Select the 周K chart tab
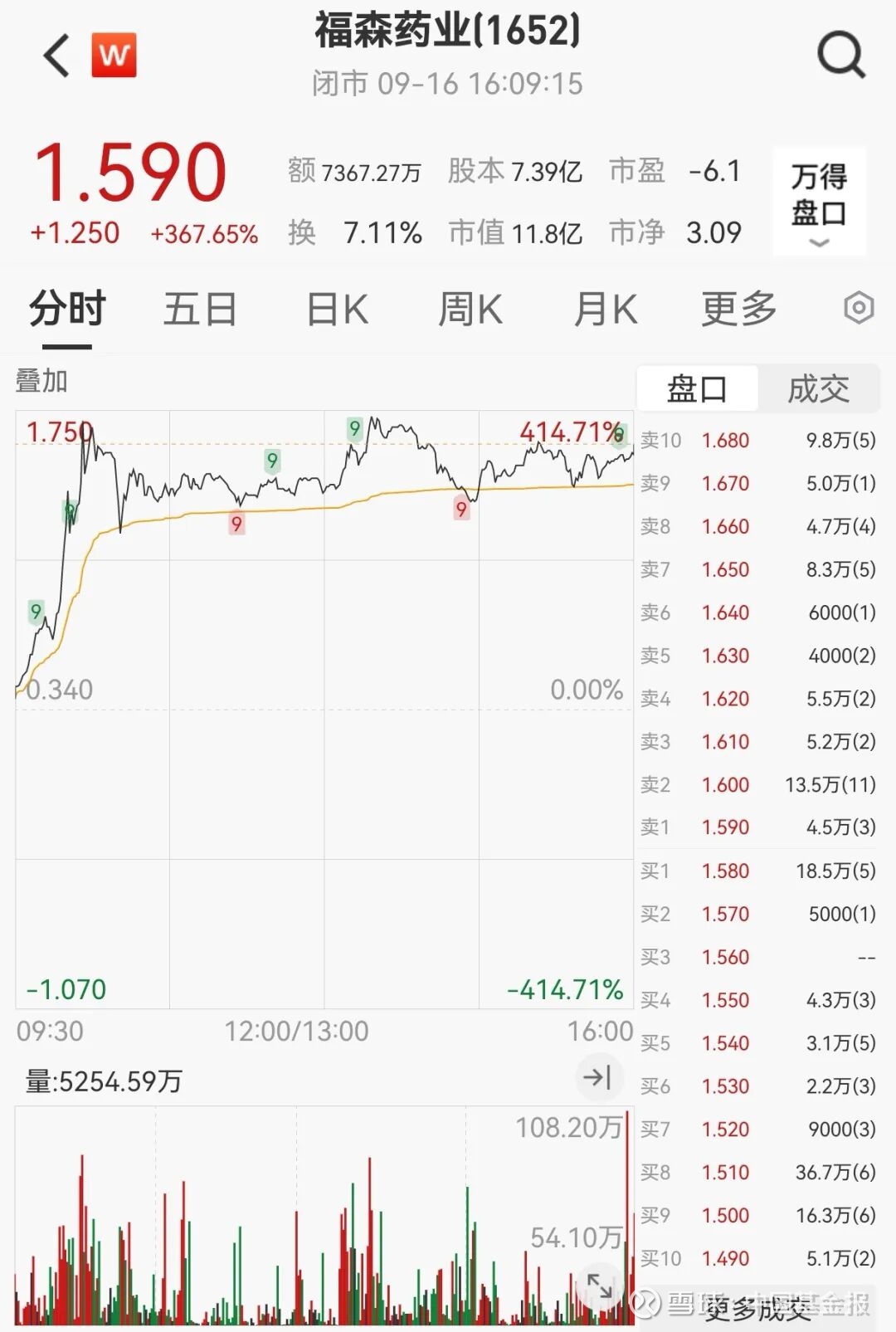Image resolution: width=896 pixels, height=1332 pixels. point(470,310)
